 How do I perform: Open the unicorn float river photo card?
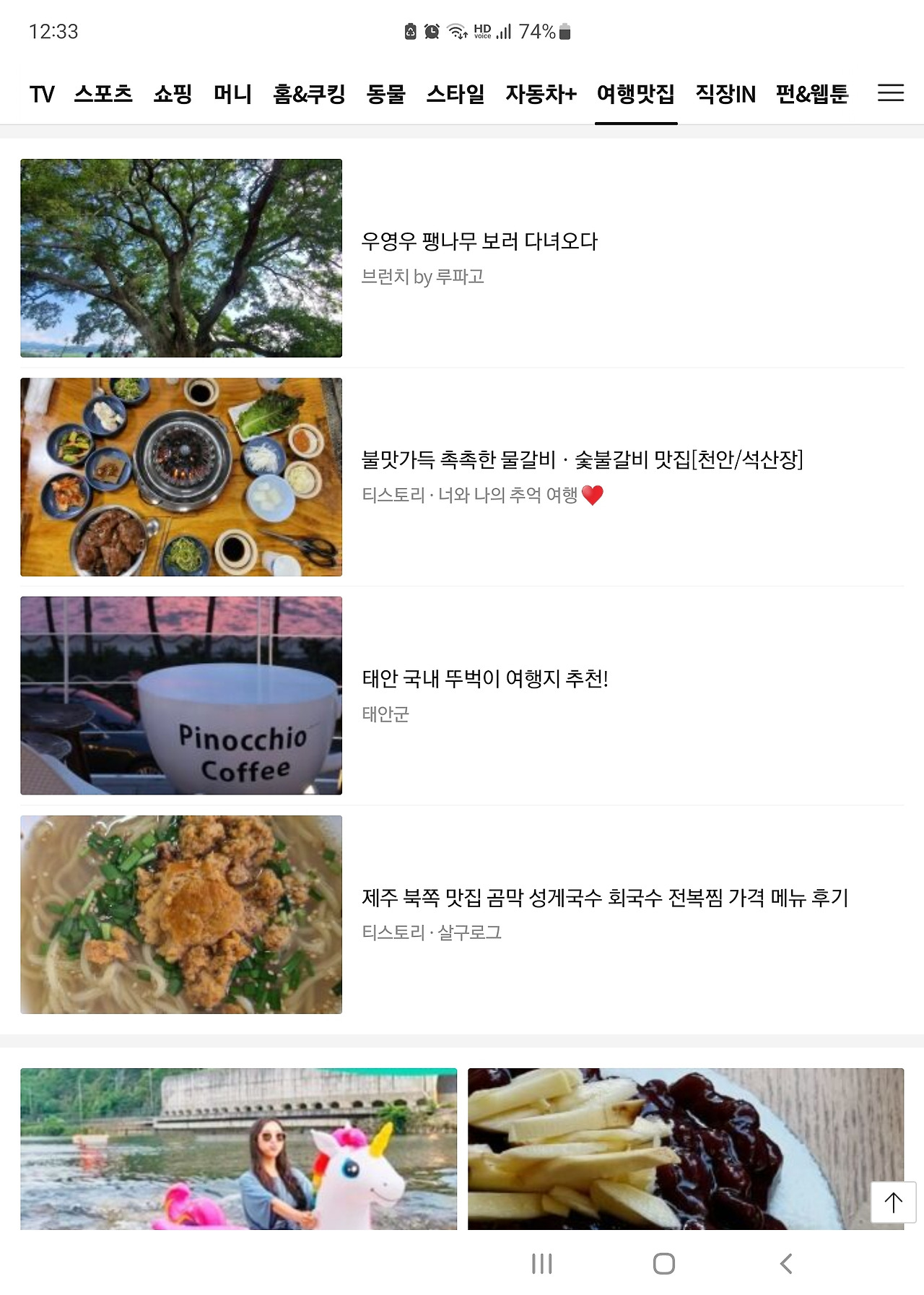(x=238, y=1148)
